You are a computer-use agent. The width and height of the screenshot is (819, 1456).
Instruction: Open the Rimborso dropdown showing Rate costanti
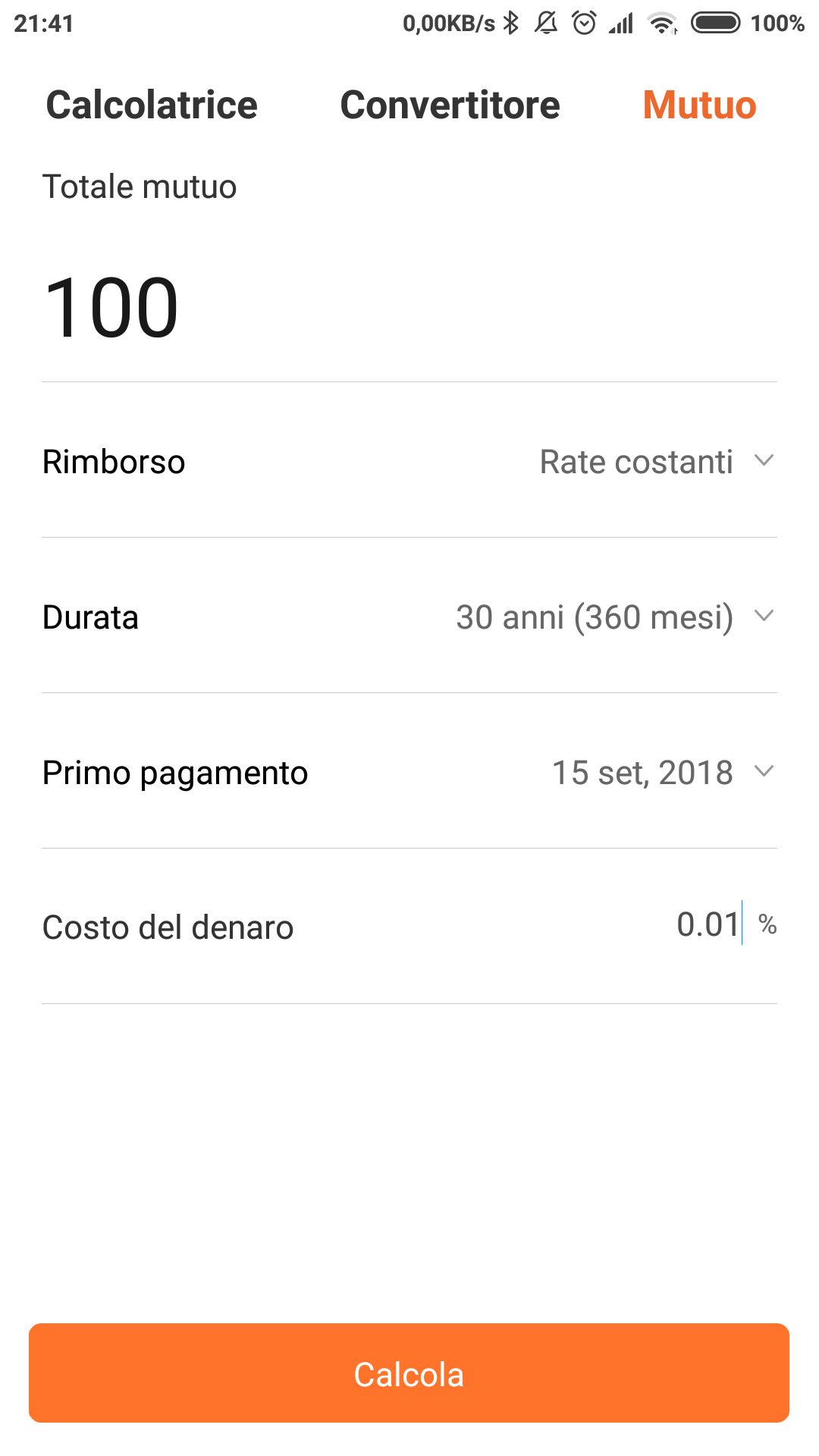point(409,461)
